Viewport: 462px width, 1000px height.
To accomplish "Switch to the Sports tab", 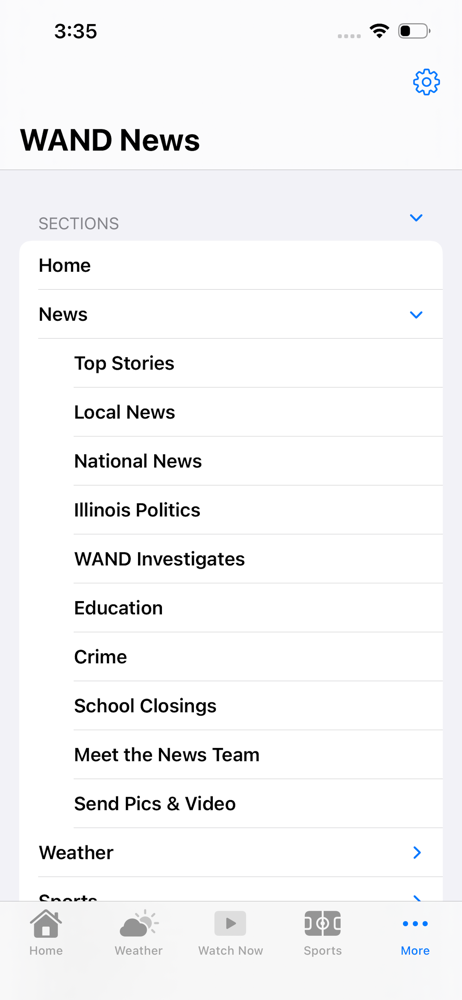I will 322,933.
